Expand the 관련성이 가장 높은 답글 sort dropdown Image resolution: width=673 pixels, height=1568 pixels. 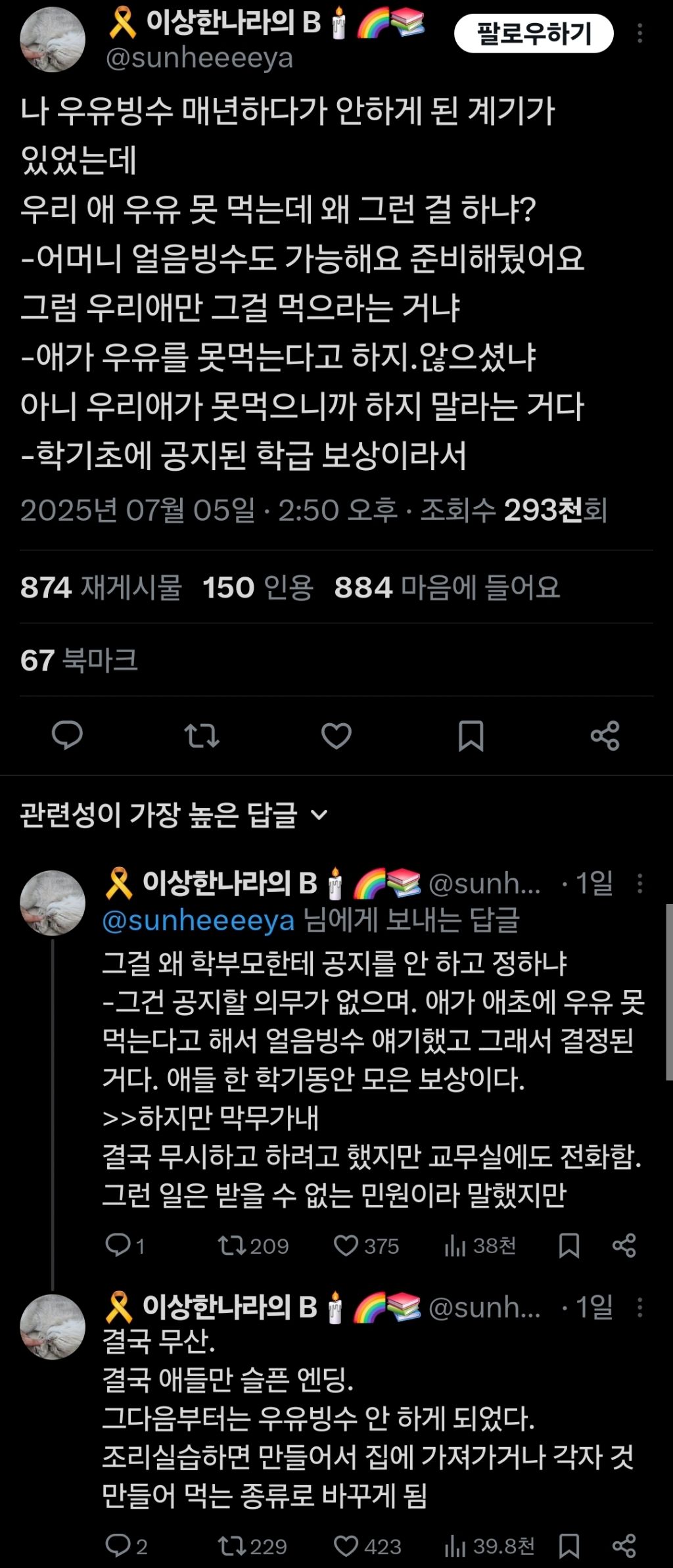click(x=174, y=815)
